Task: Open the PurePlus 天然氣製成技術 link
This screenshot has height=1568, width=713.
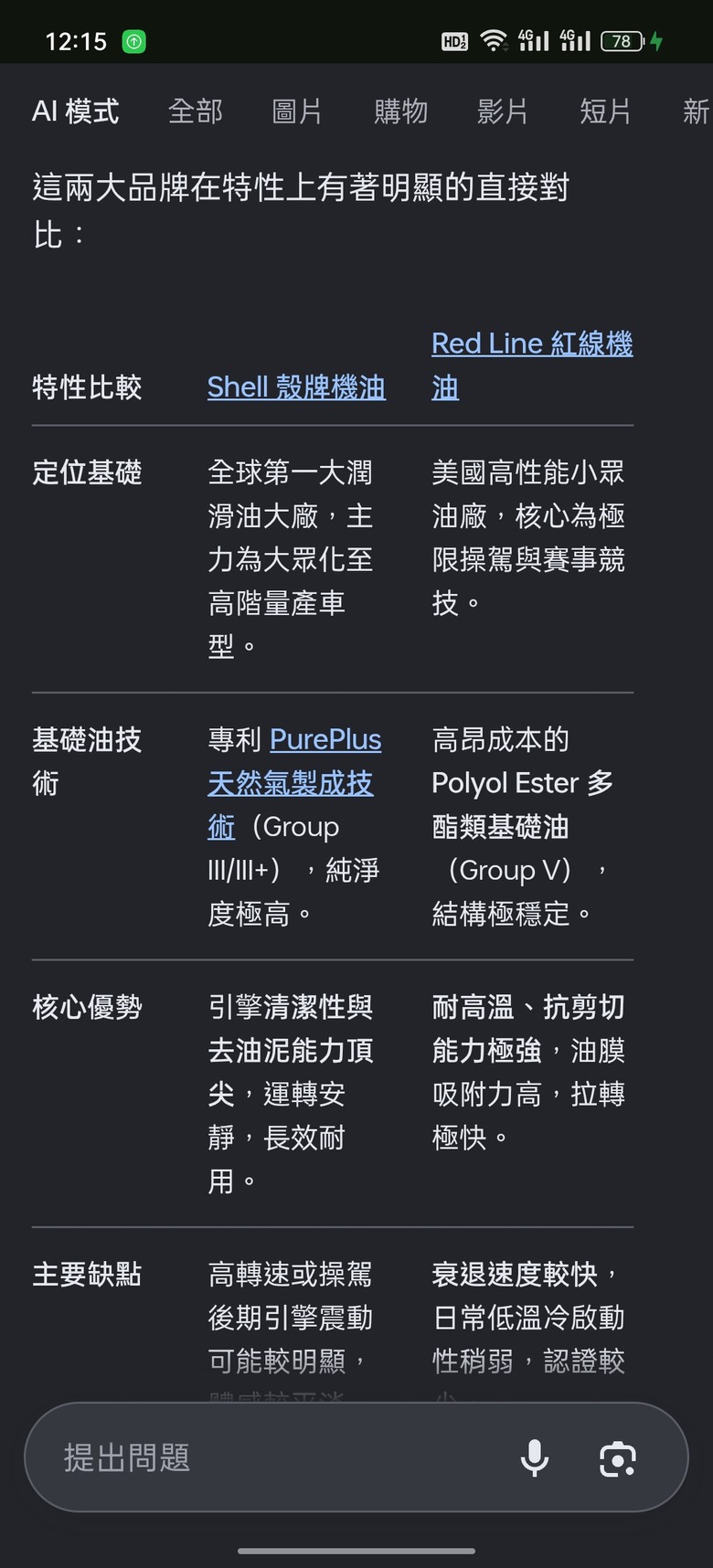Action: pyautogui.click(x=294, y=783)
